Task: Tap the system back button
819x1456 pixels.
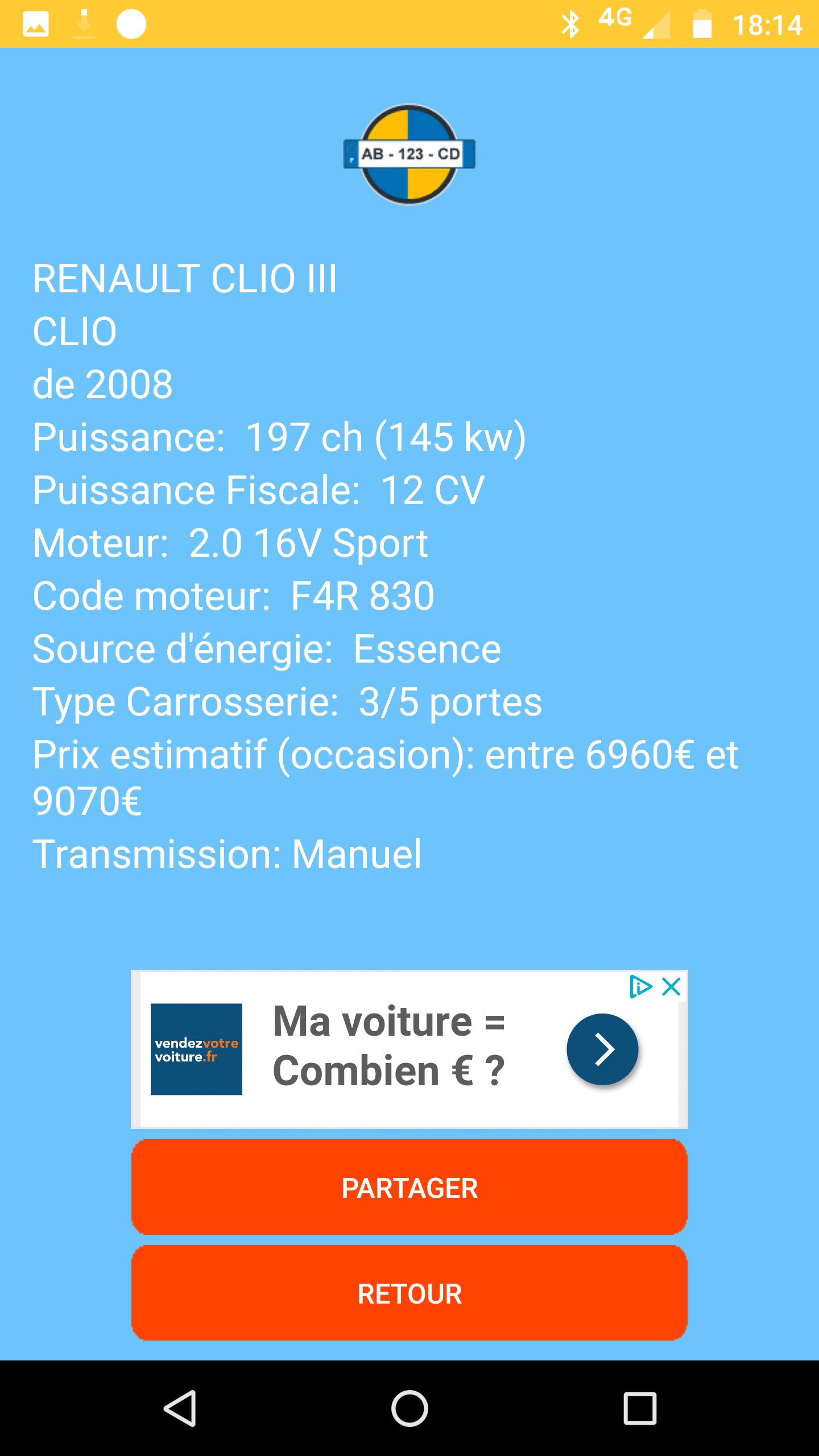Action: 180,1408
